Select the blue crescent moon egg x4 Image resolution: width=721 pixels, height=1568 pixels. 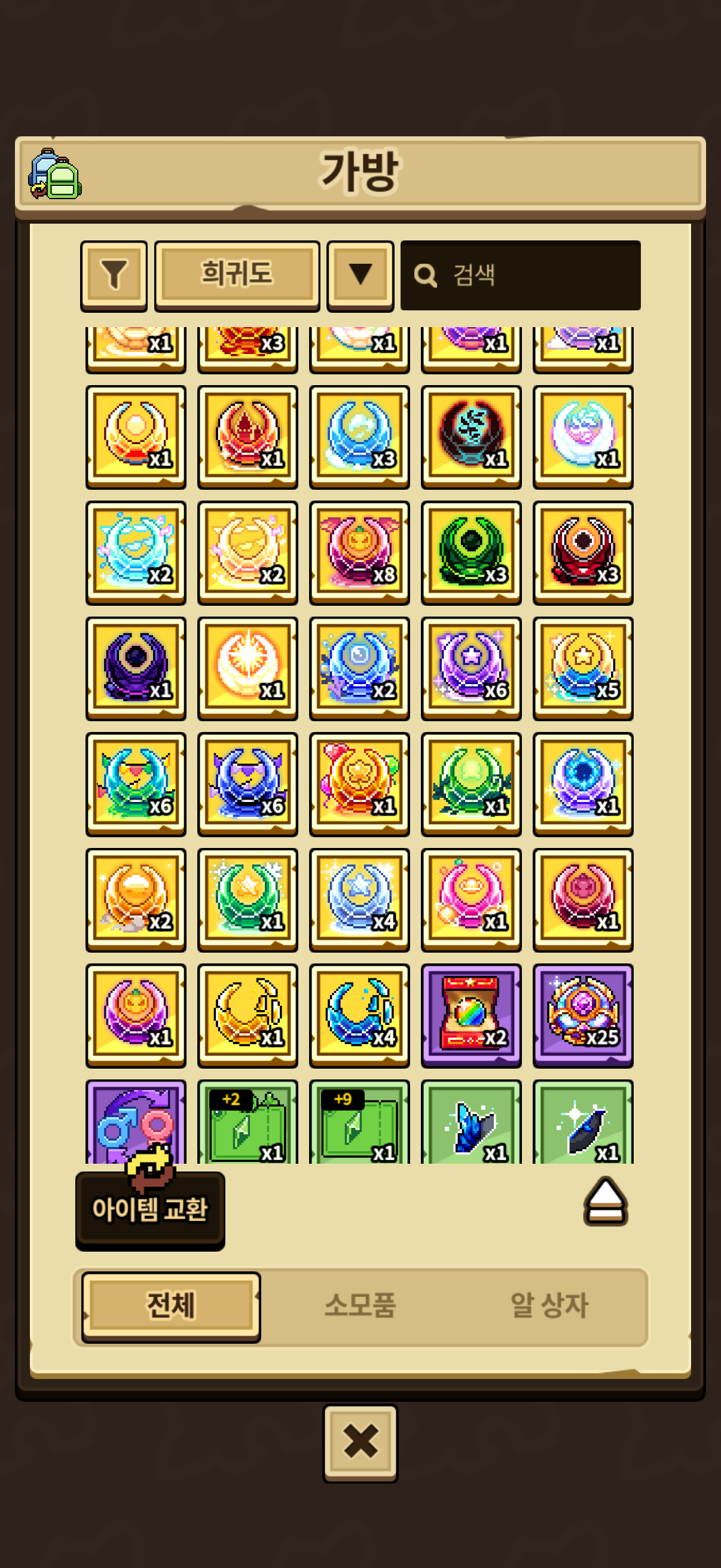359,1014
